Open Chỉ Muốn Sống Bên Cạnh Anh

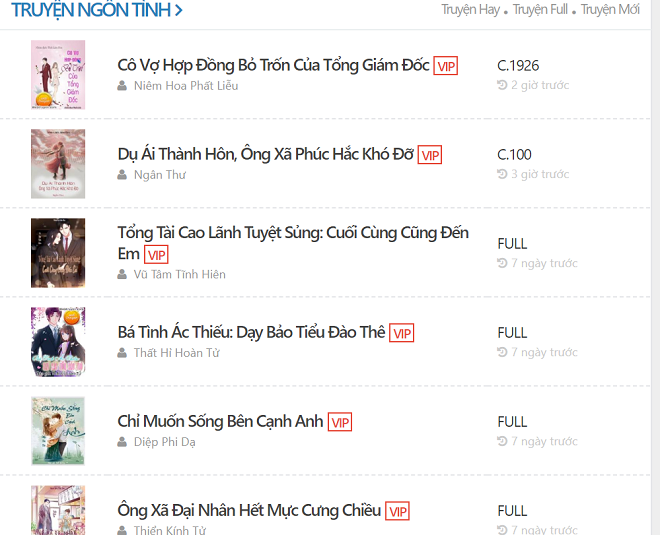[220, 421]
